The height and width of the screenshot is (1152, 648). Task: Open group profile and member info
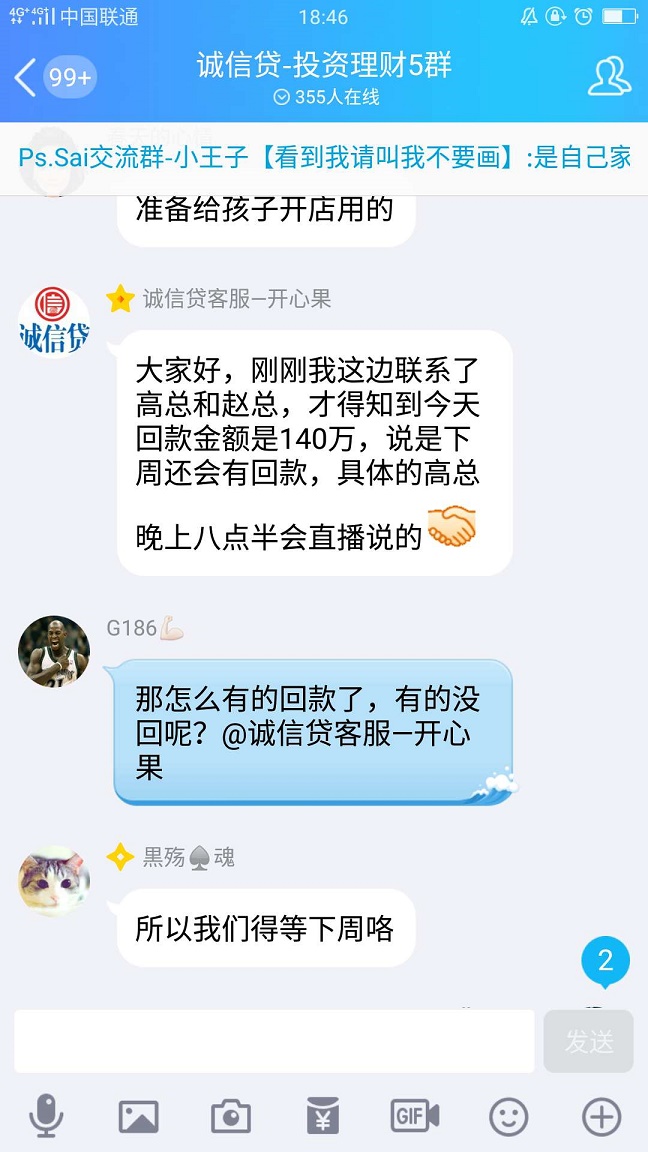point(609,77)
